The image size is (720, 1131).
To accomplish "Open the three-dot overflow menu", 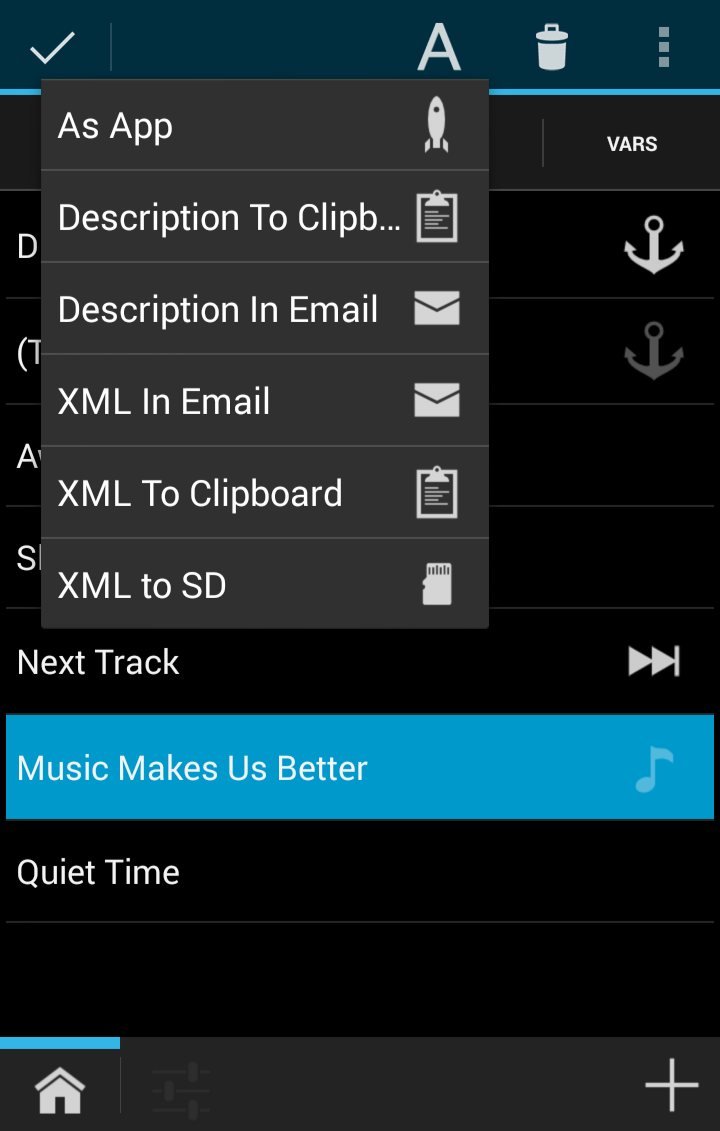I will pyautogui.click(x=664, y=47).
